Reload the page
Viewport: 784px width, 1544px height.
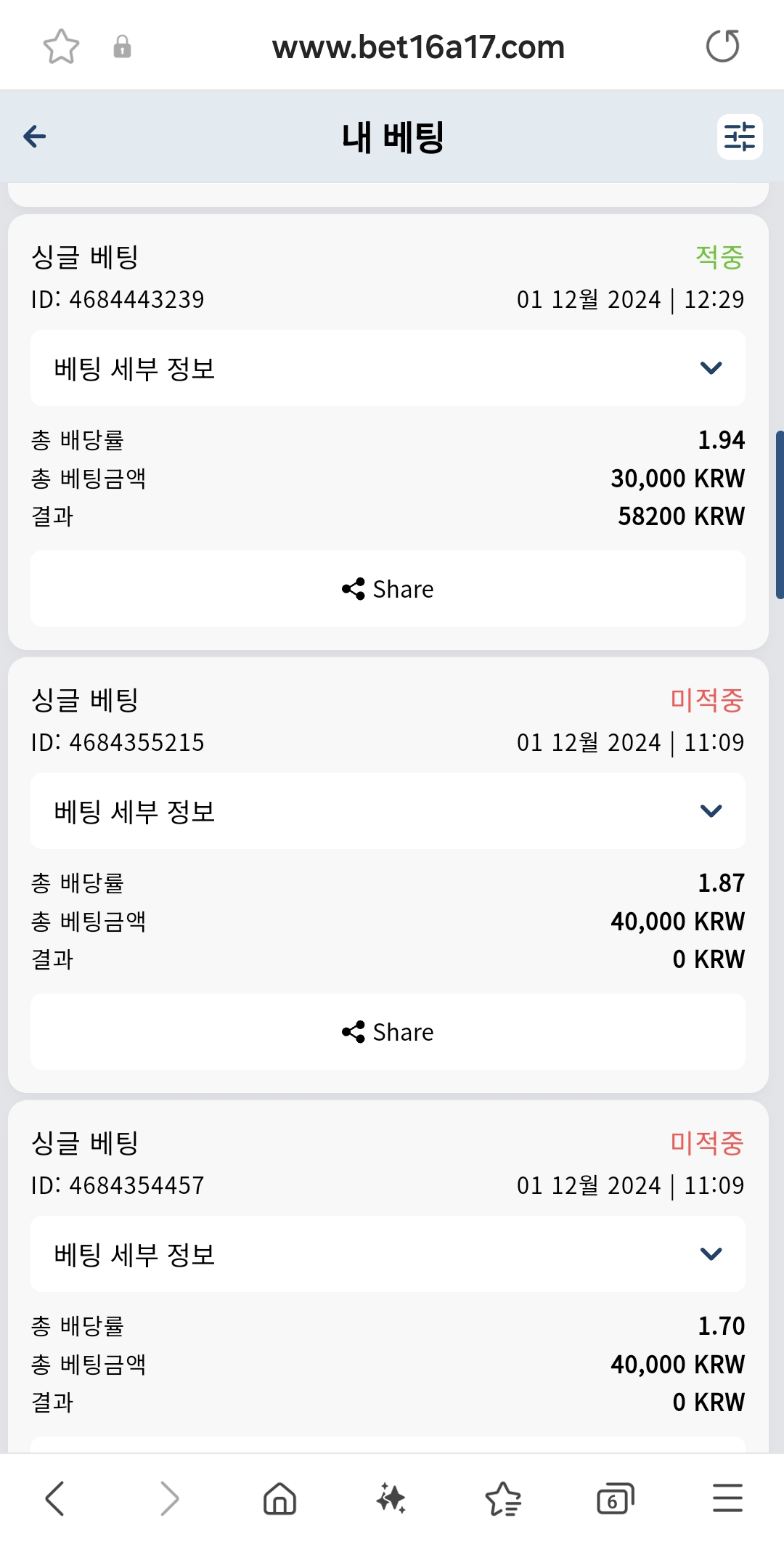723,46
